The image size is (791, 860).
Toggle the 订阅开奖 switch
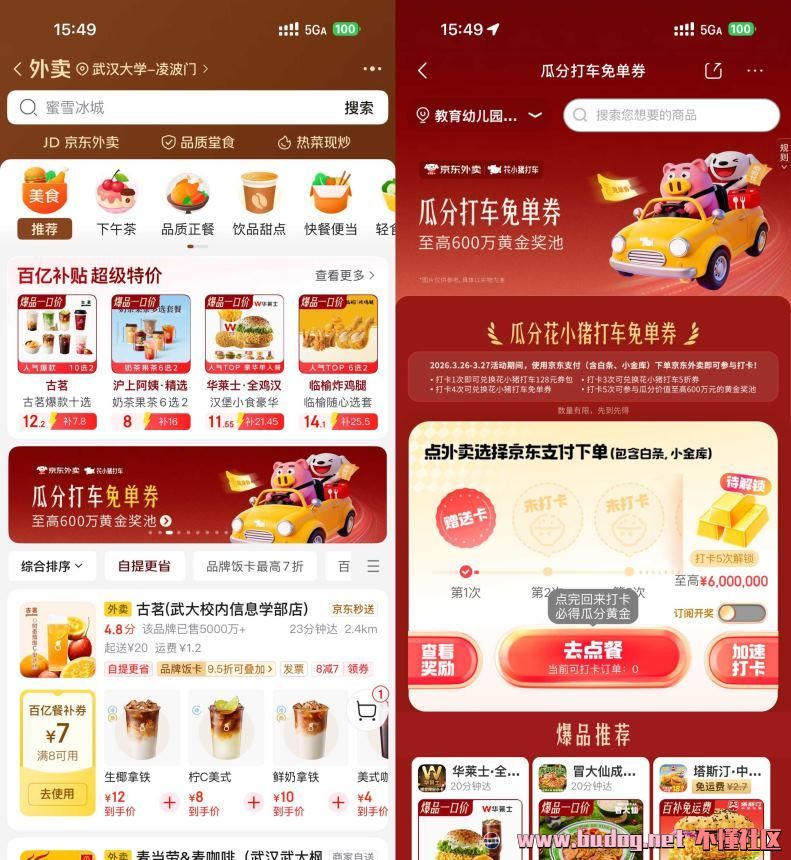(x=741, y=613)
